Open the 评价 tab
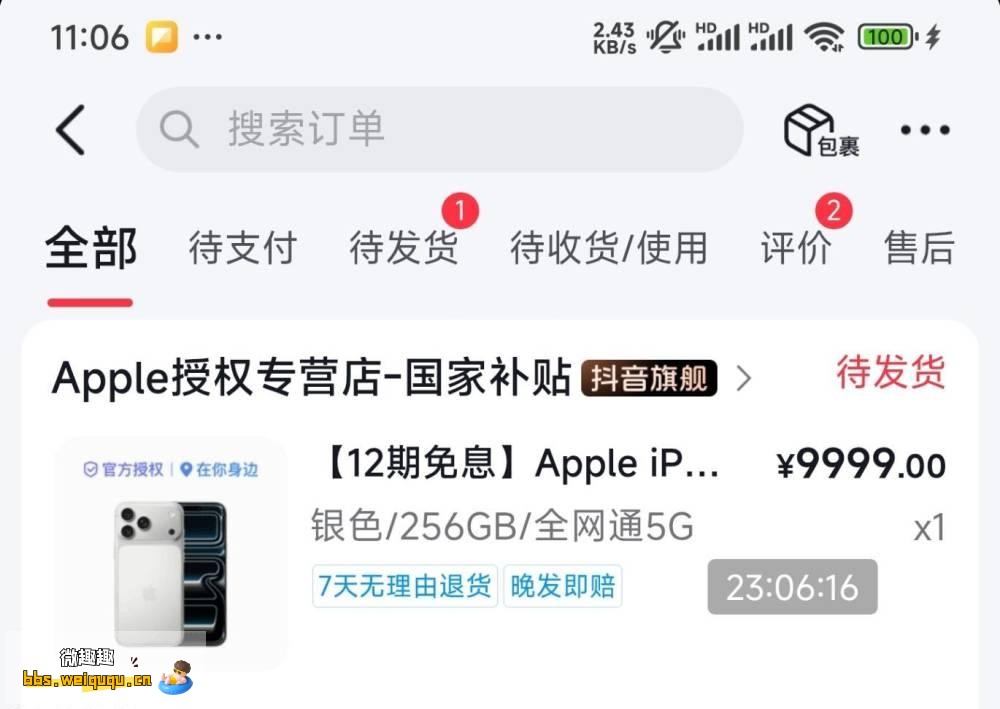This screenshot has height=709, width=1000. (x=796, y=248)
